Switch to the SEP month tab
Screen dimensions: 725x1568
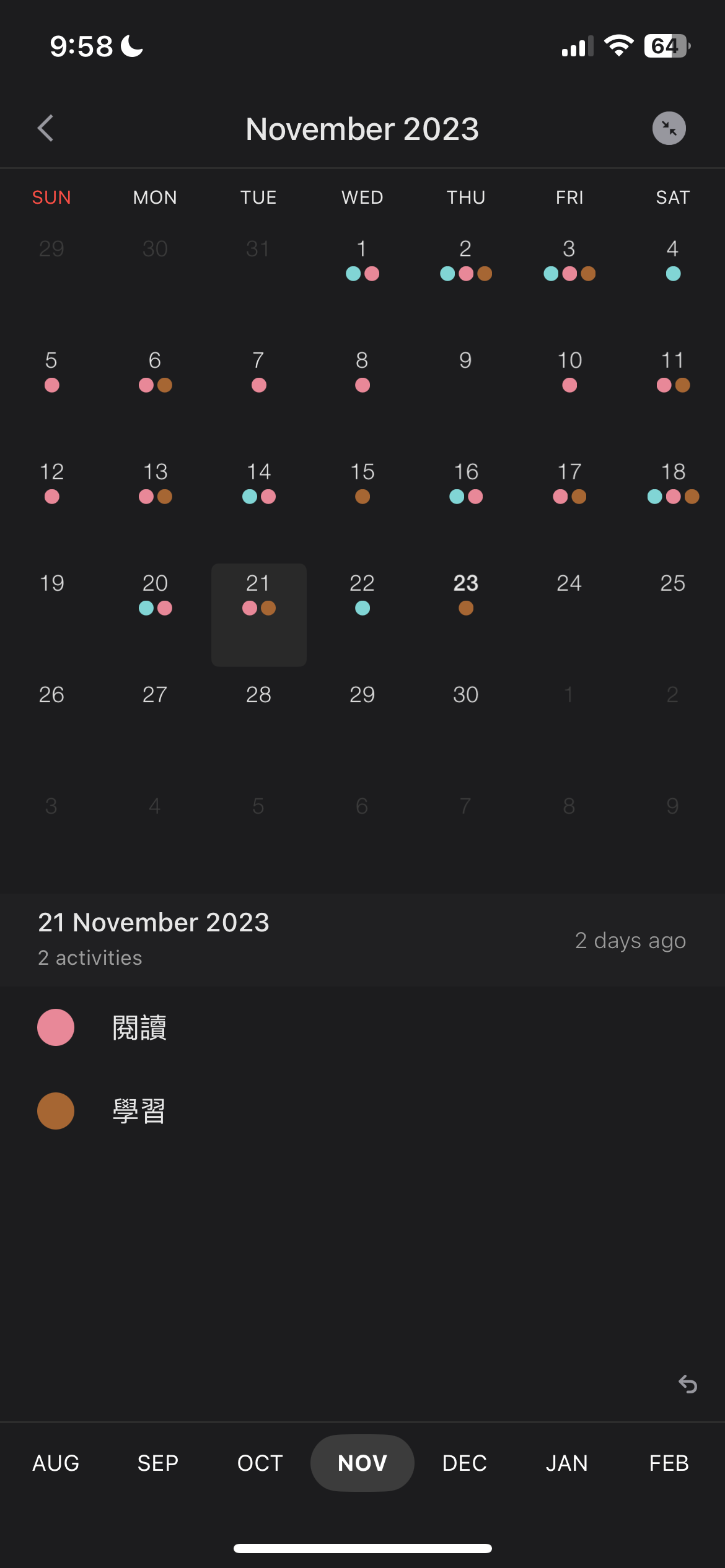158,1463
